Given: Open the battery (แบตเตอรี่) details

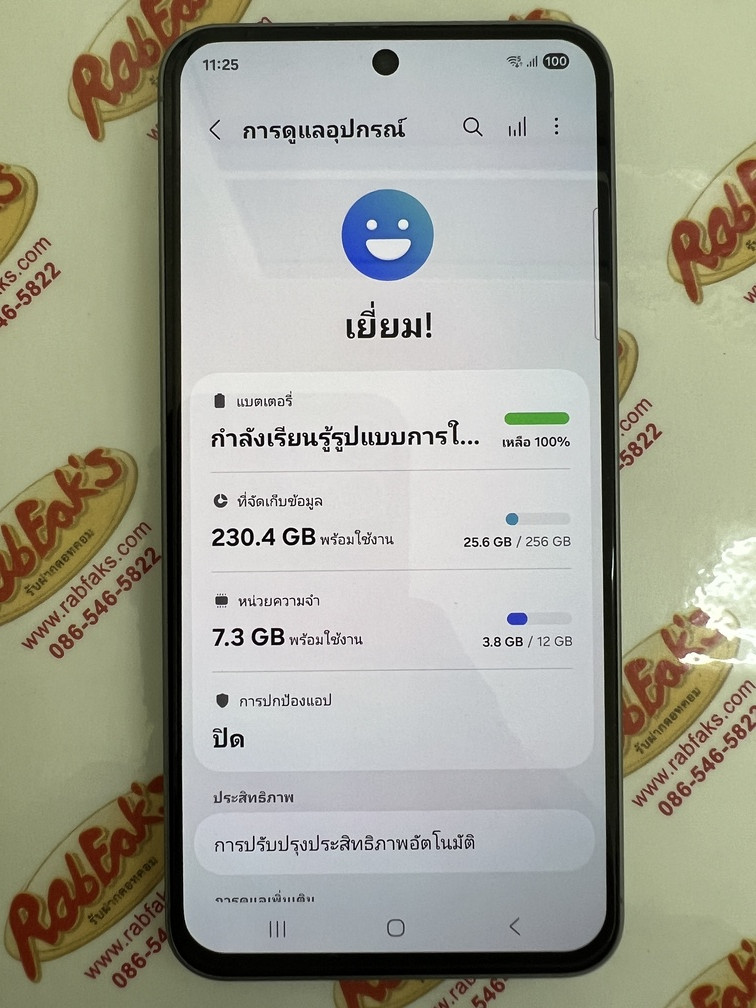Looking at the screenshot, I should [391, 422].
